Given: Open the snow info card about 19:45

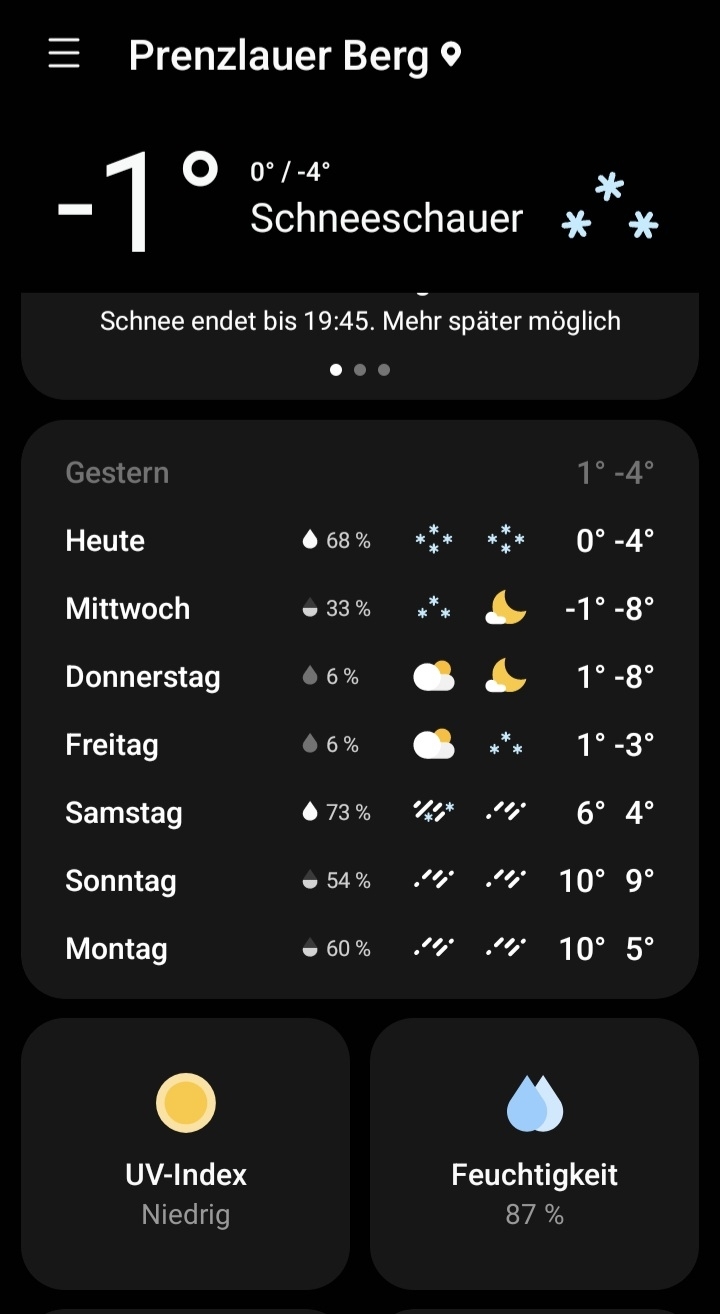Looking at the screenshot, I should pyautogui.click(x=360, y=330).
